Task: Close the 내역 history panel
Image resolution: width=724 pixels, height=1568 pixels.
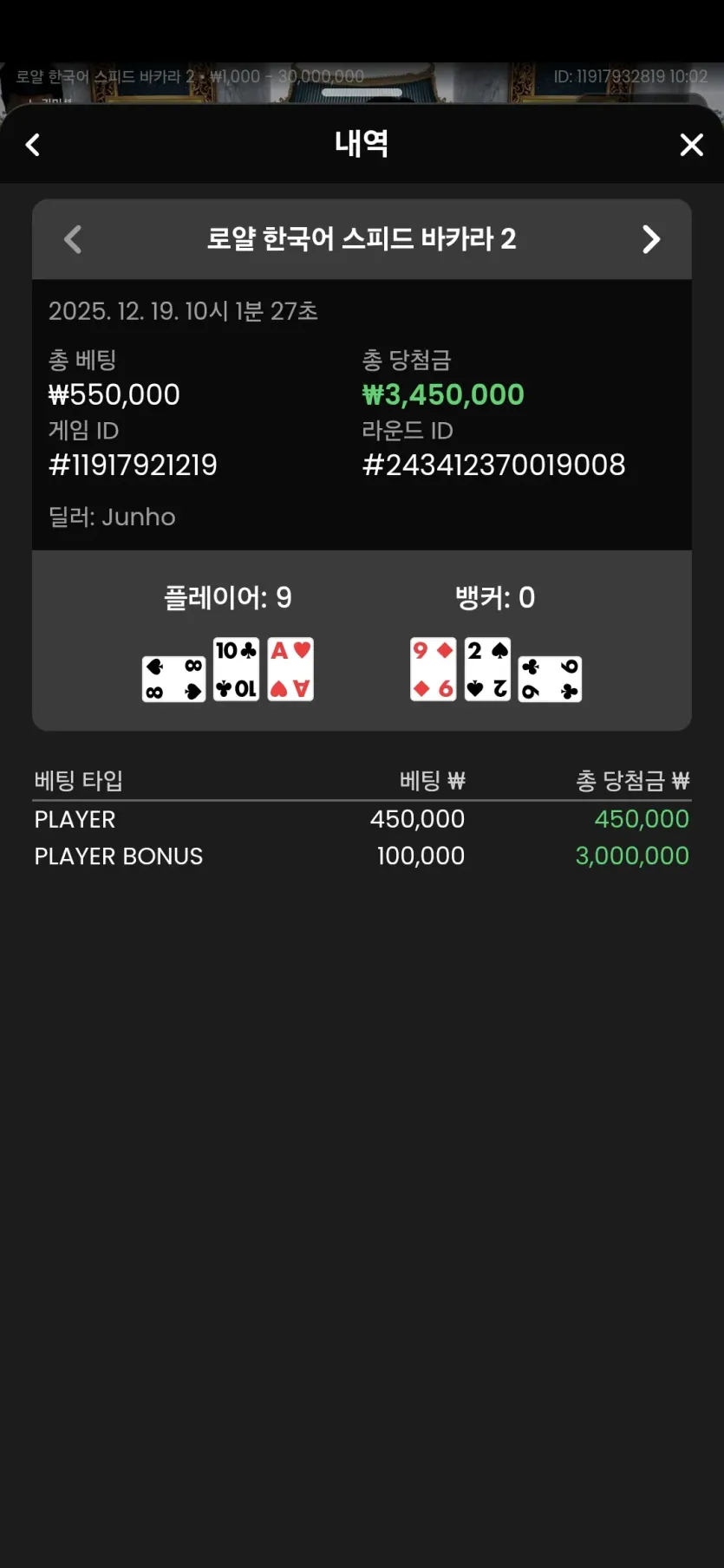Action: point(691,145)
